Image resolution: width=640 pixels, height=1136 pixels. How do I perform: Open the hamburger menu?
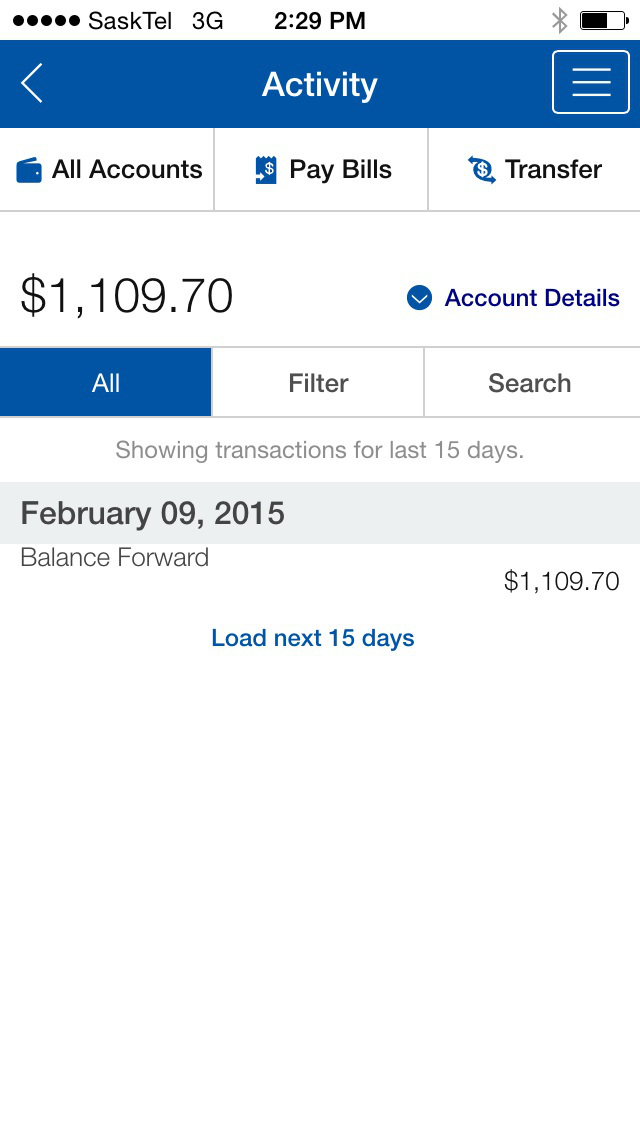(590, 83)
